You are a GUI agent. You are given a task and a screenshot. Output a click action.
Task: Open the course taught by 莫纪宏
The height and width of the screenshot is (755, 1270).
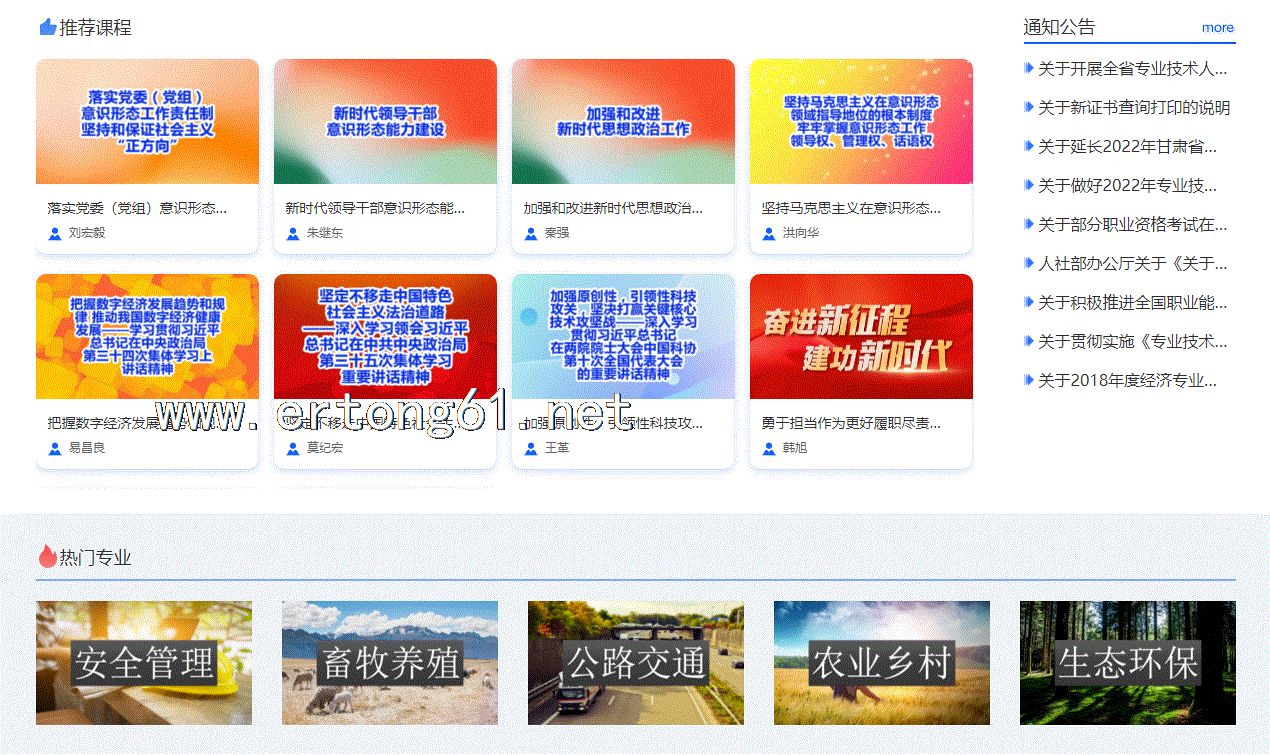coord(385,336)
